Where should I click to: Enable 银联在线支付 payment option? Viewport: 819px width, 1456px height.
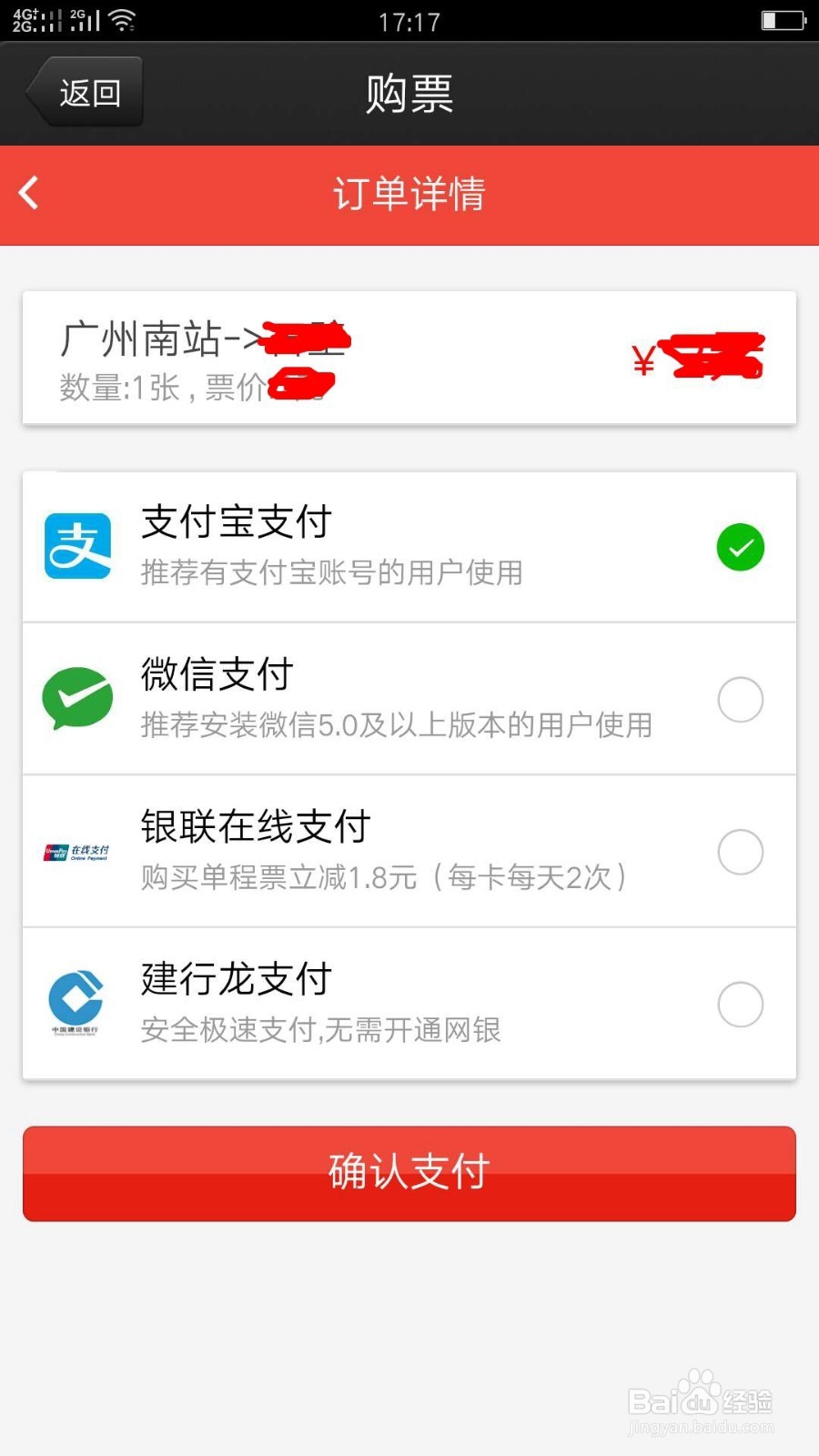[742, 852]
